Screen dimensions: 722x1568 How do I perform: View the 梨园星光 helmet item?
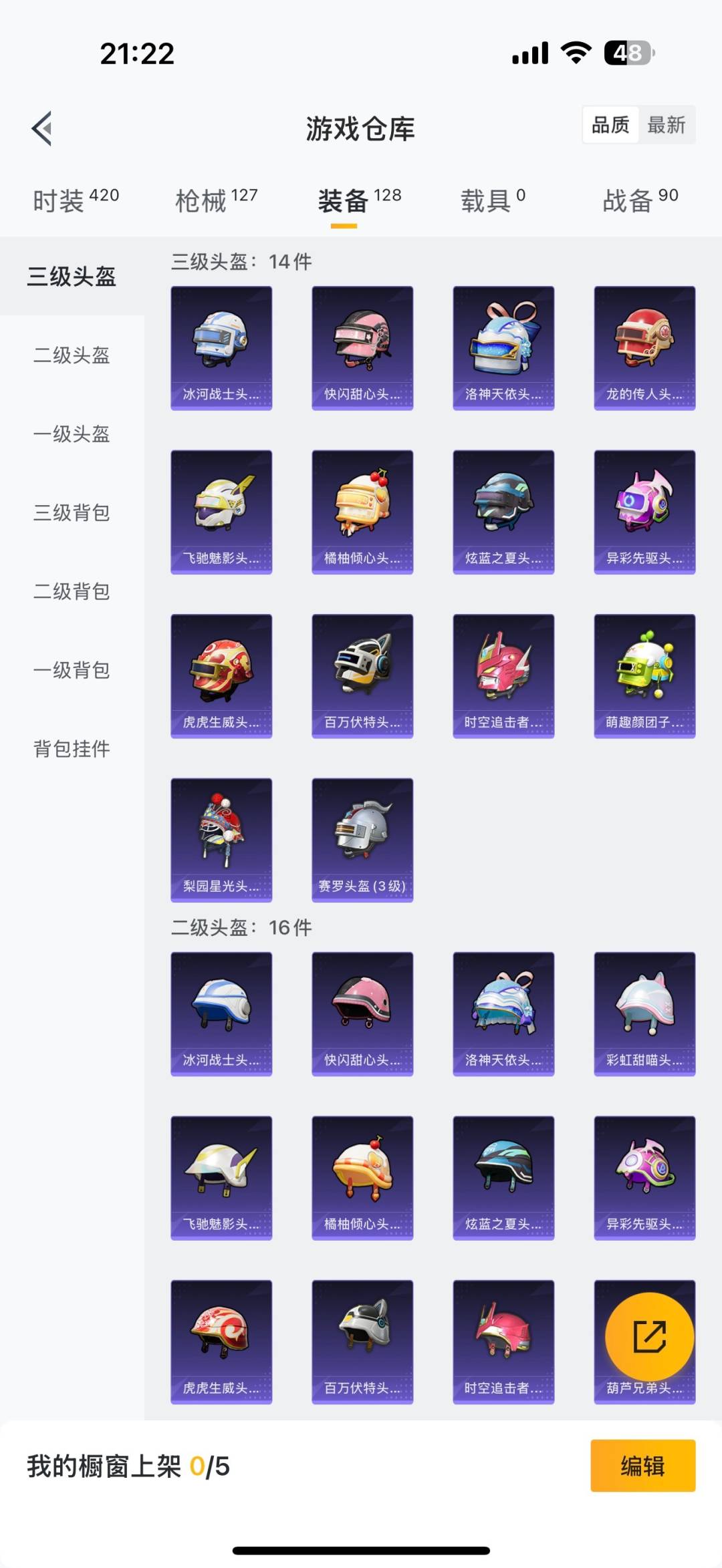[x=221, y=839]
